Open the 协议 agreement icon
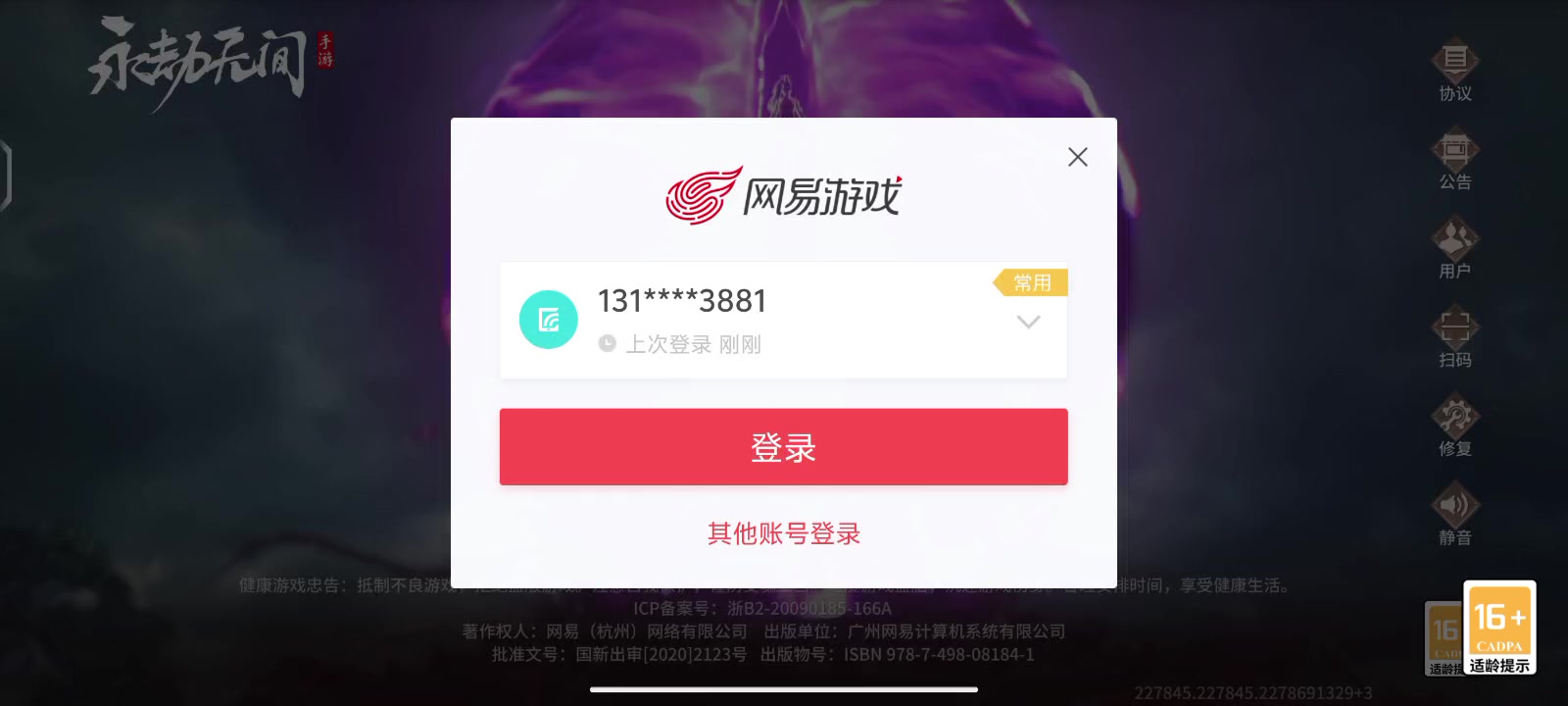The height and width of the screenshot is (706, 1568). click(x=1455, y=71)
